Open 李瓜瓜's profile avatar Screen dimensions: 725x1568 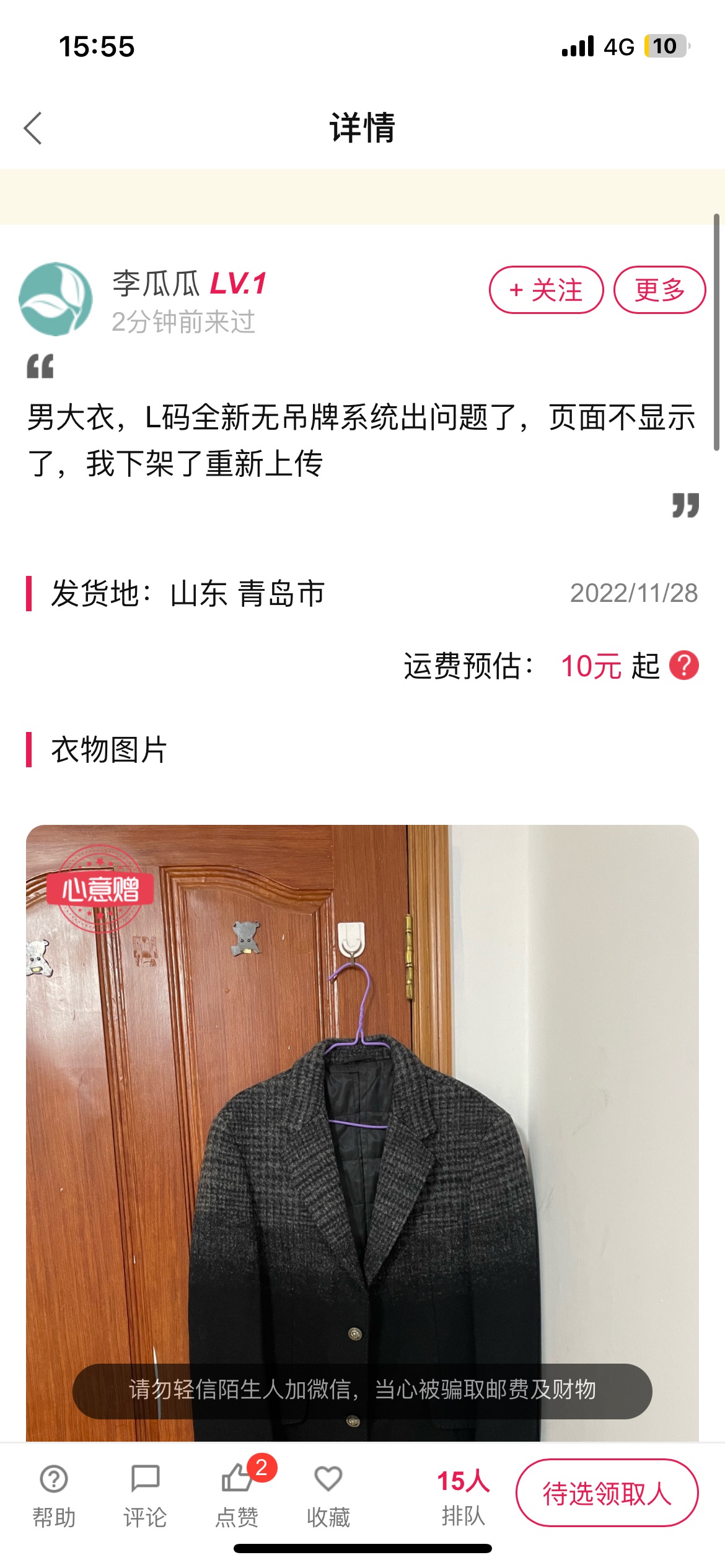56,299
